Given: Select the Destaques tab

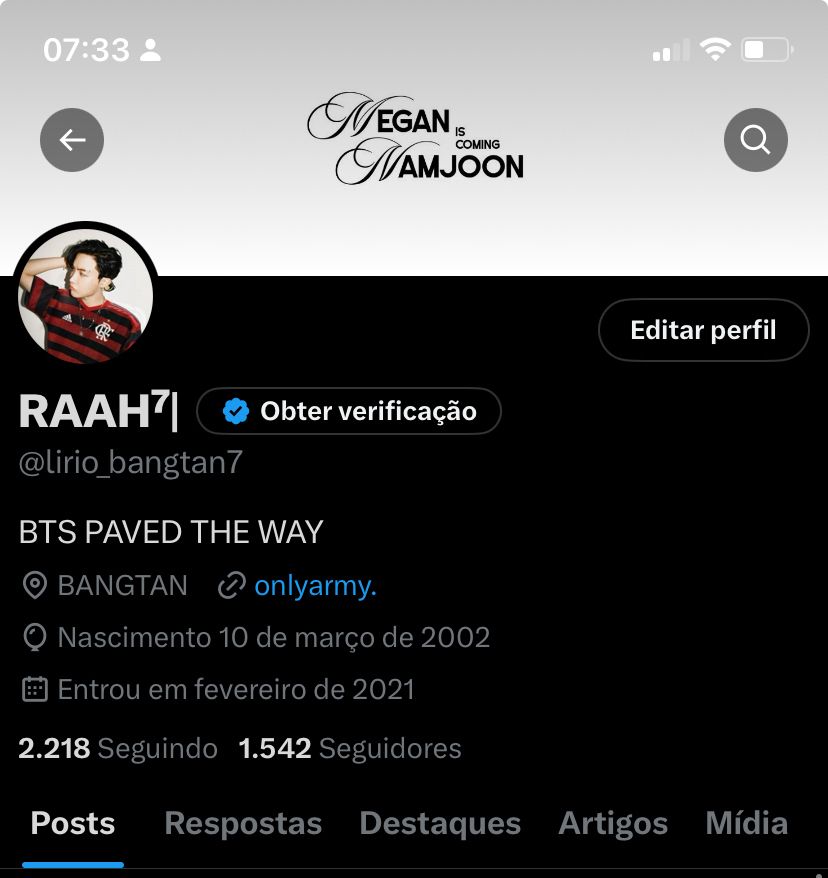Looking at the screenshot, I should coord(440,824).
